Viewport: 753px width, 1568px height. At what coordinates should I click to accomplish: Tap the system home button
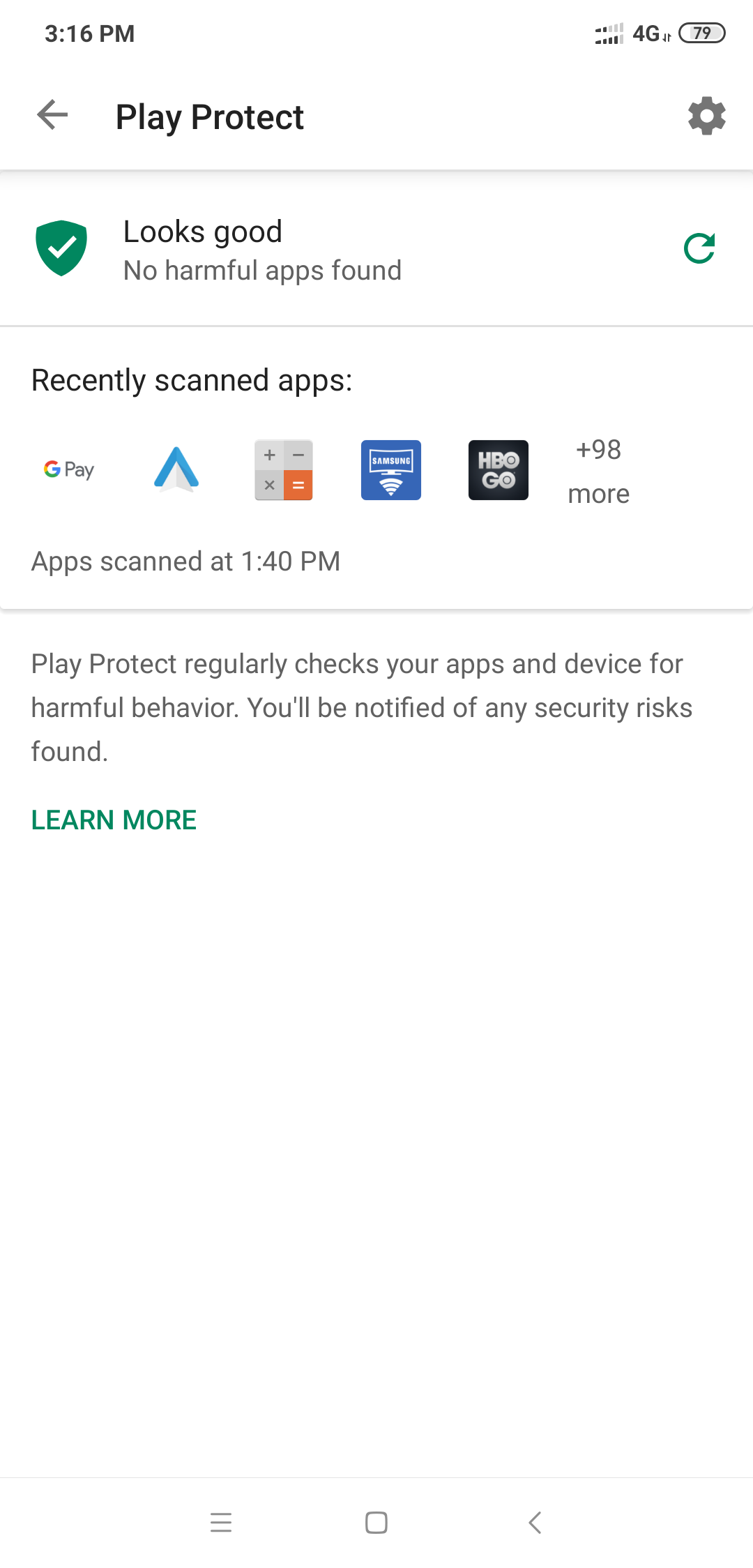tap(376, 1523)
